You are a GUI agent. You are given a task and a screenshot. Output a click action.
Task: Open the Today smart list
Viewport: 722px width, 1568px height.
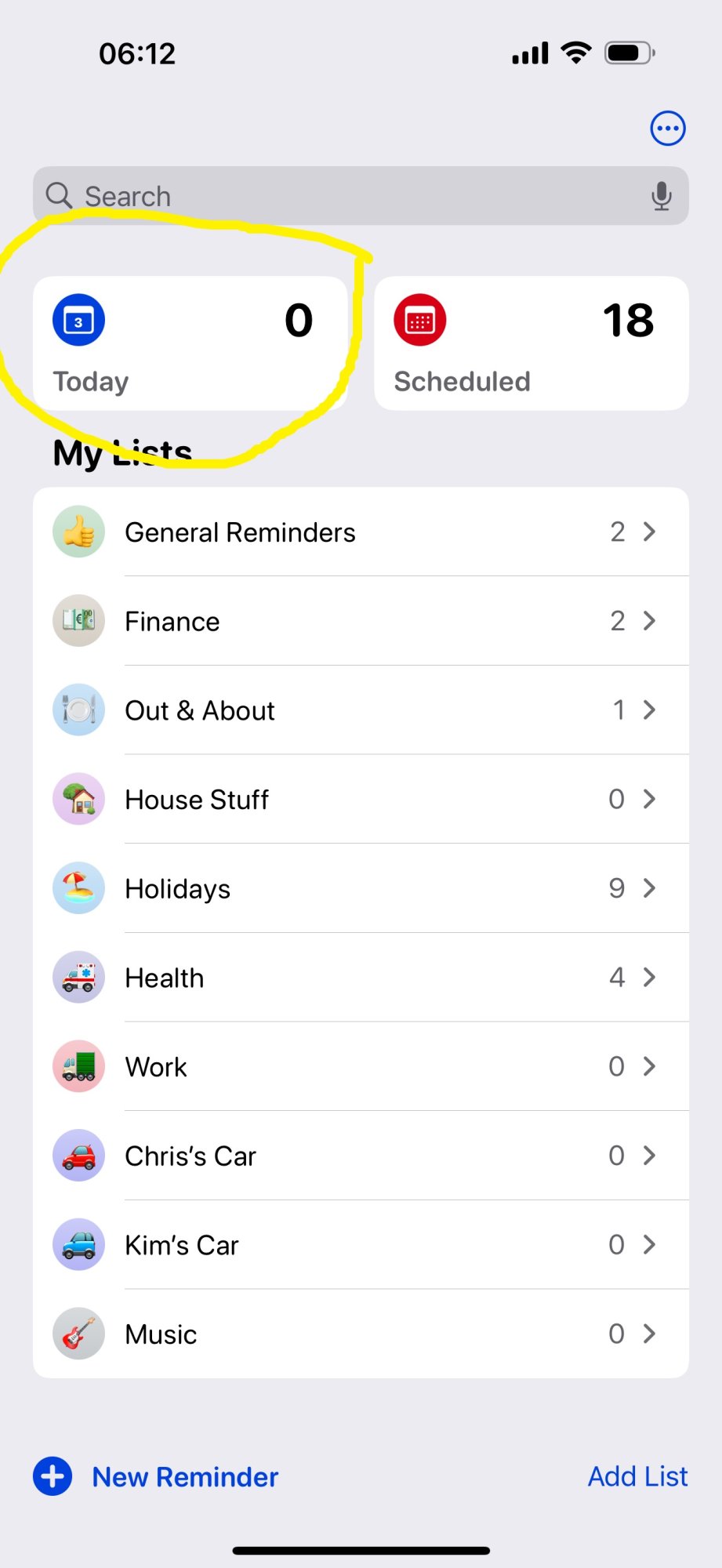click(190, 343)
